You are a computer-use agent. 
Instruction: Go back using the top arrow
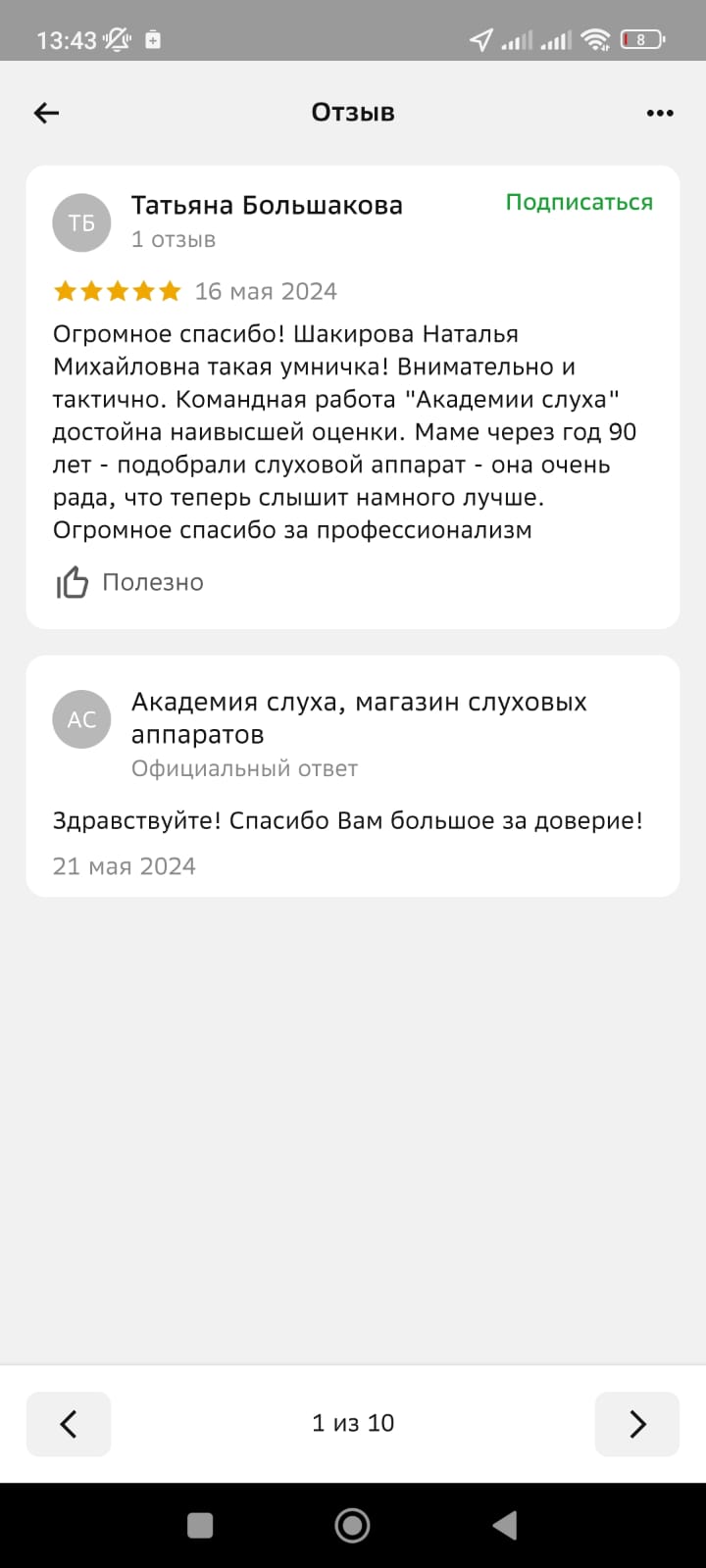click(46, 113)
